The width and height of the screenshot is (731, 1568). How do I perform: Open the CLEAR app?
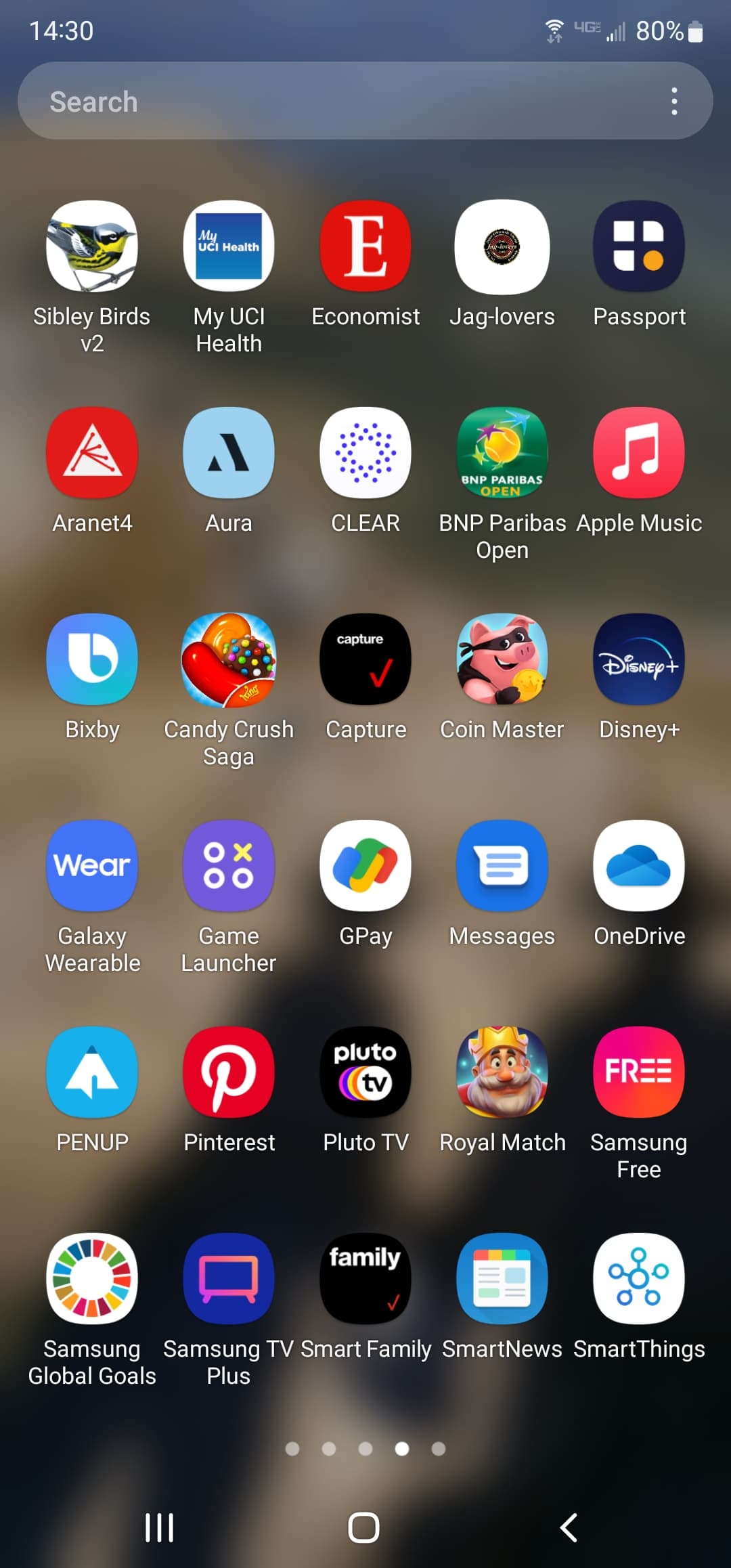tap(365, 453)
